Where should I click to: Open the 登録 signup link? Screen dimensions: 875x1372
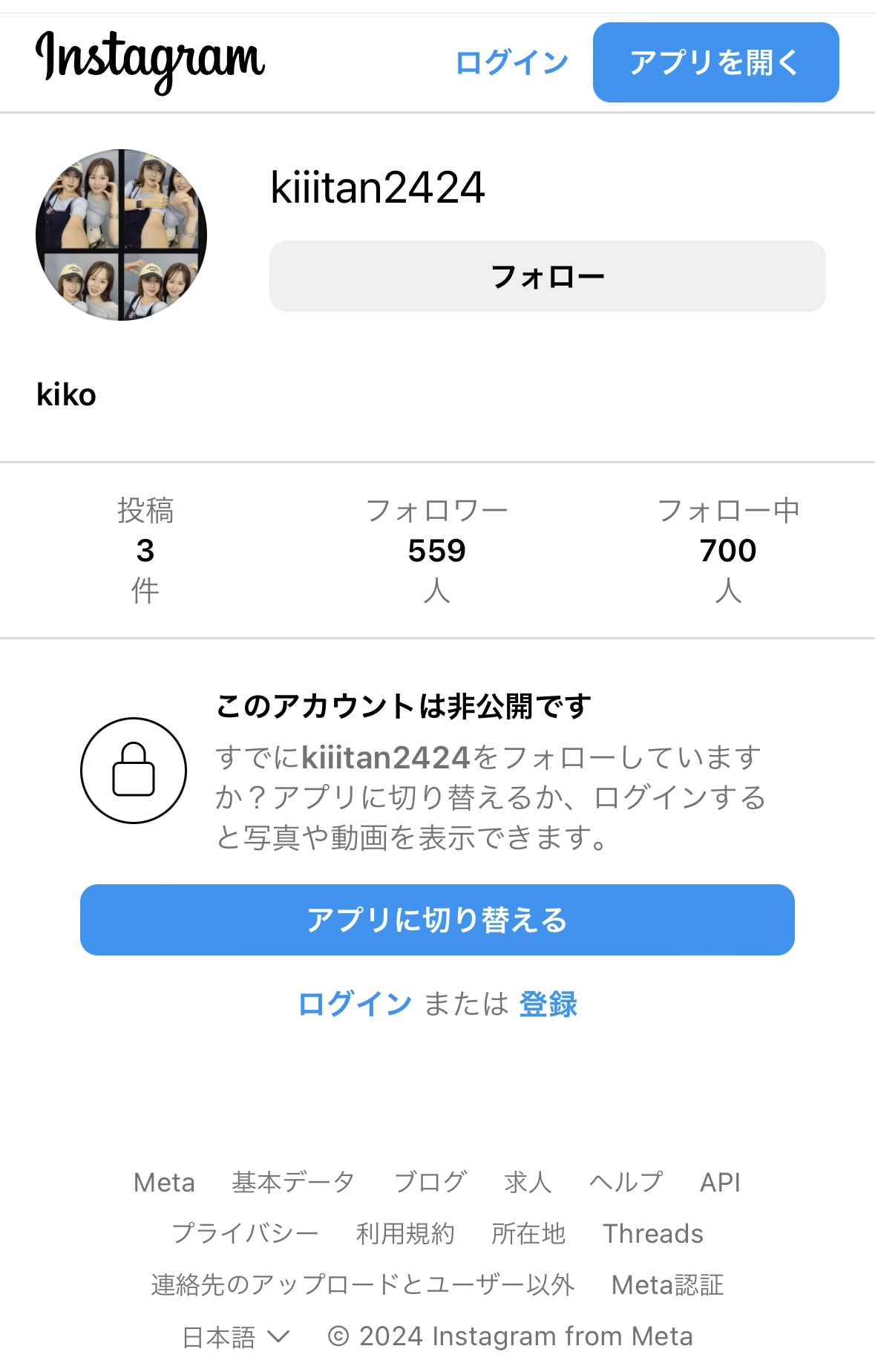(548, 1004)
